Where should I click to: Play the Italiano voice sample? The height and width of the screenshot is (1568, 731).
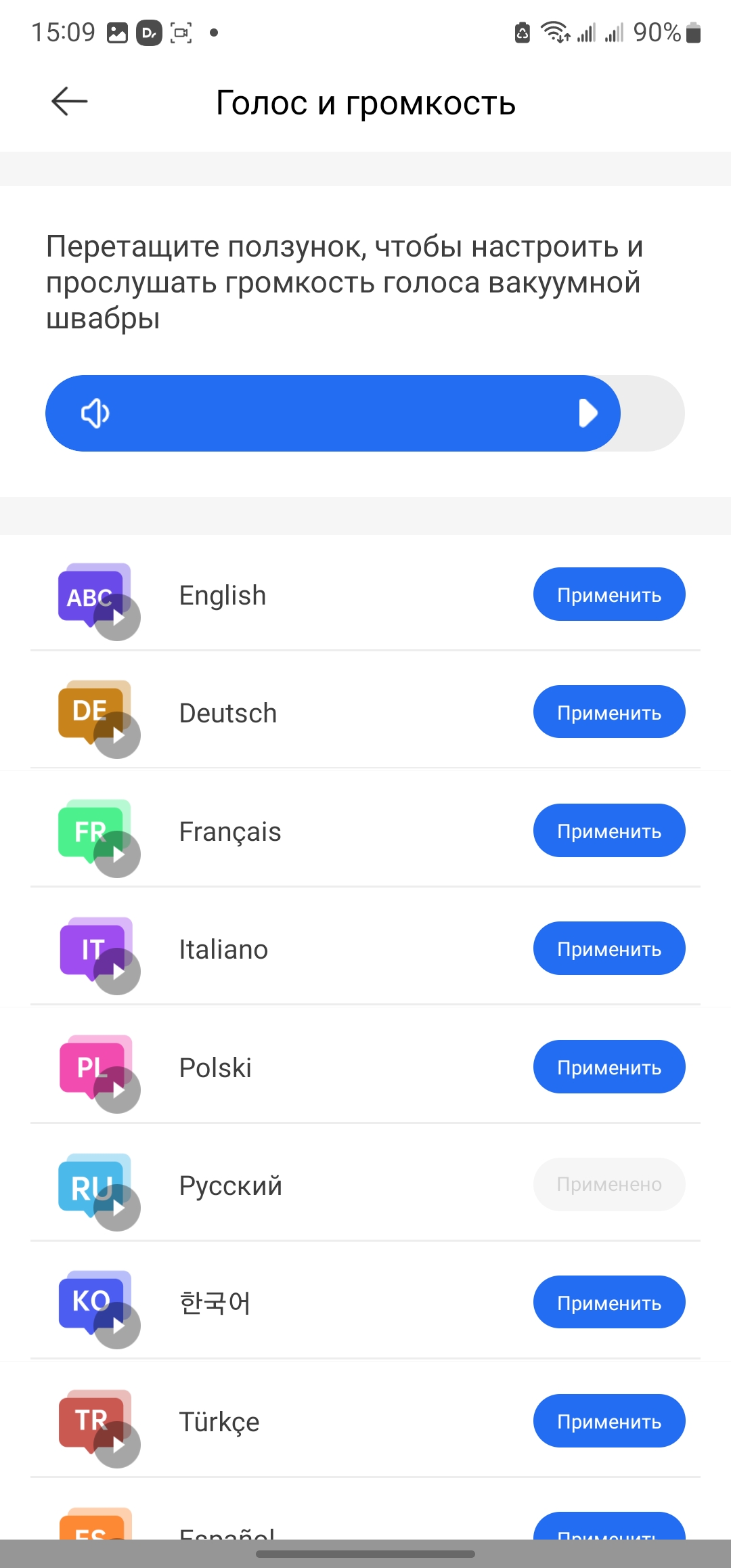(x=117, y=972)
